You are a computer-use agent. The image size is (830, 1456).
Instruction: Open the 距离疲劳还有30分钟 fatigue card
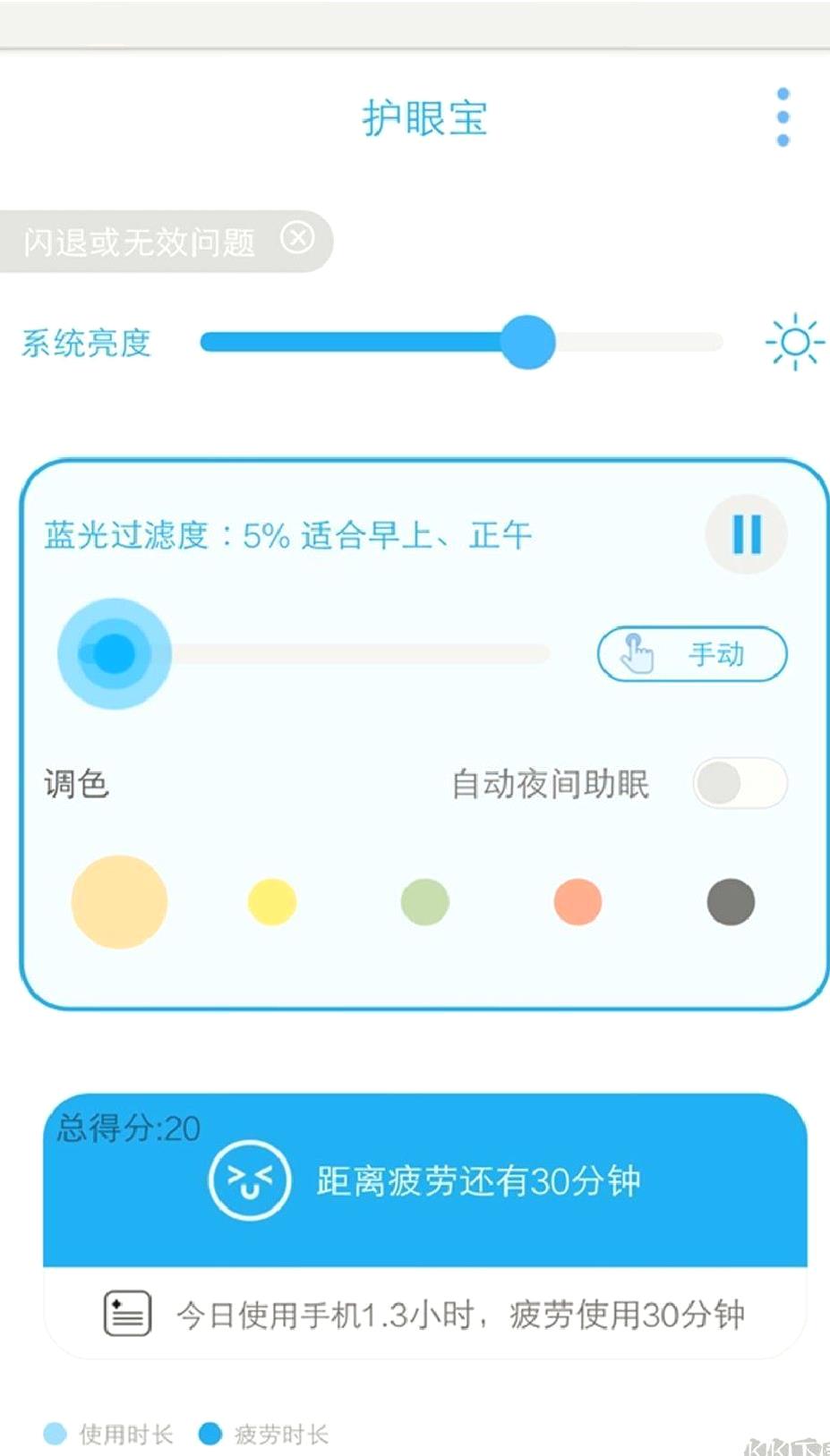[425, 1179]
